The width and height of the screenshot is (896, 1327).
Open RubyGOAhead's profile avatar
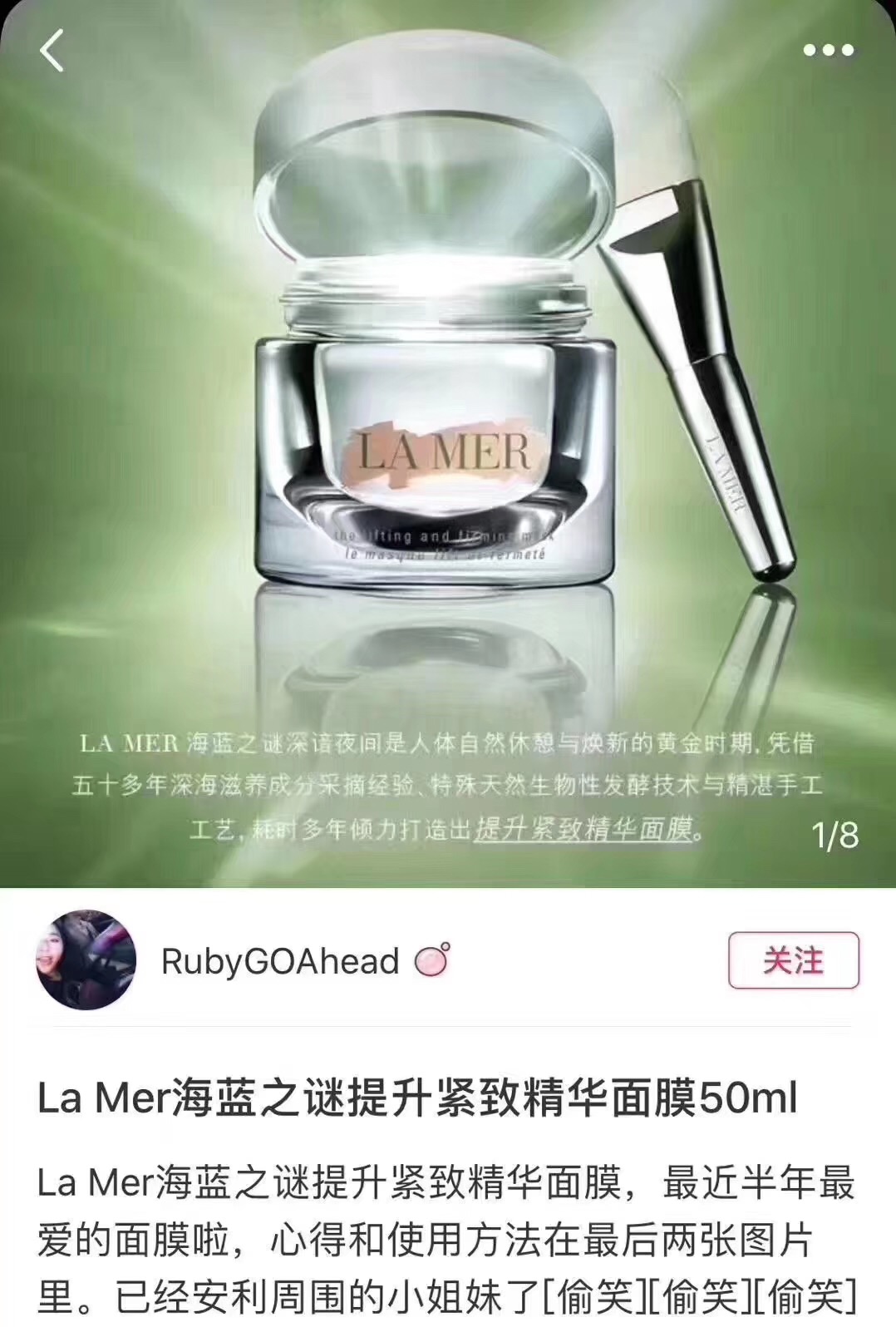tap(86, 960)
